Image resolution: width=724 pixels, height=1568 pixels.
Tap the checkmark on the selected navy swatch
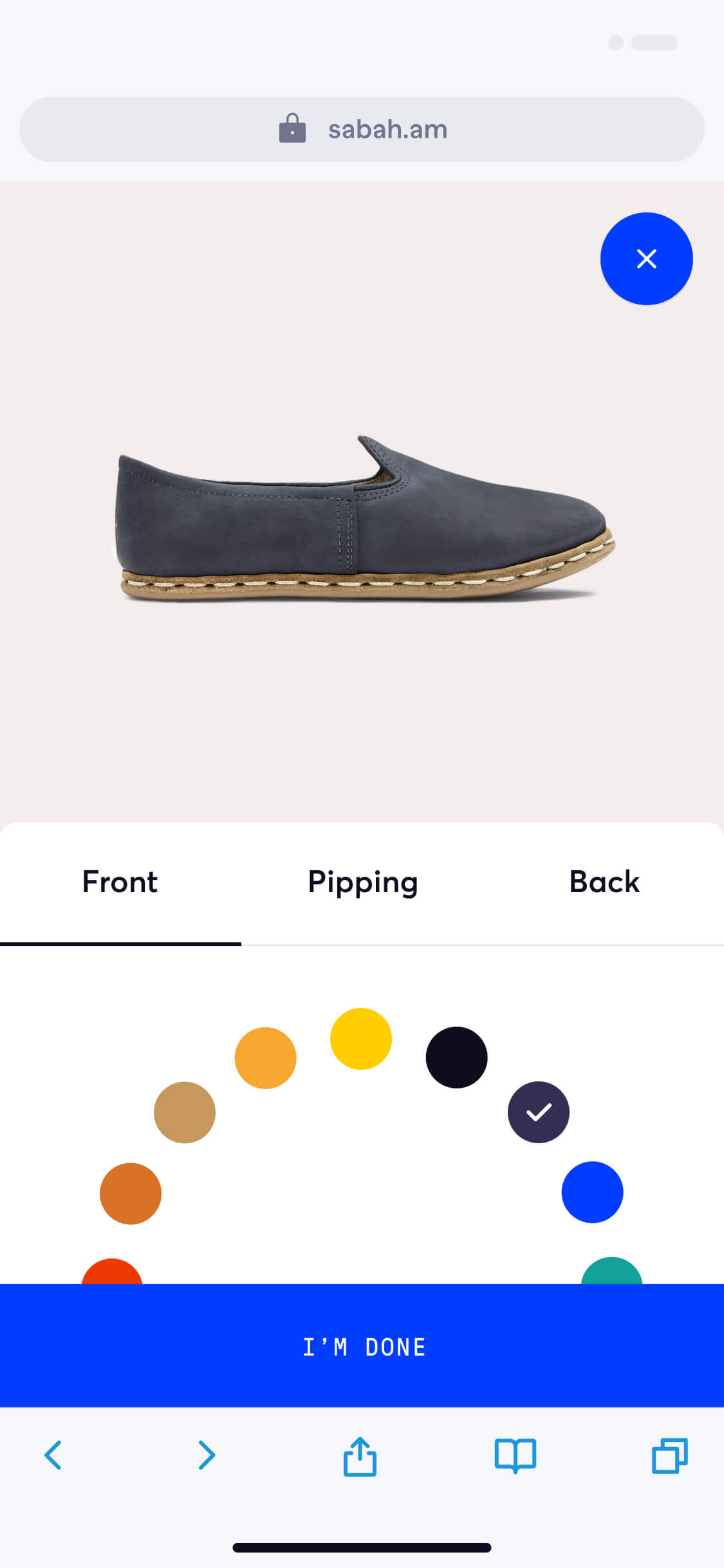(x=539, y=1112)
